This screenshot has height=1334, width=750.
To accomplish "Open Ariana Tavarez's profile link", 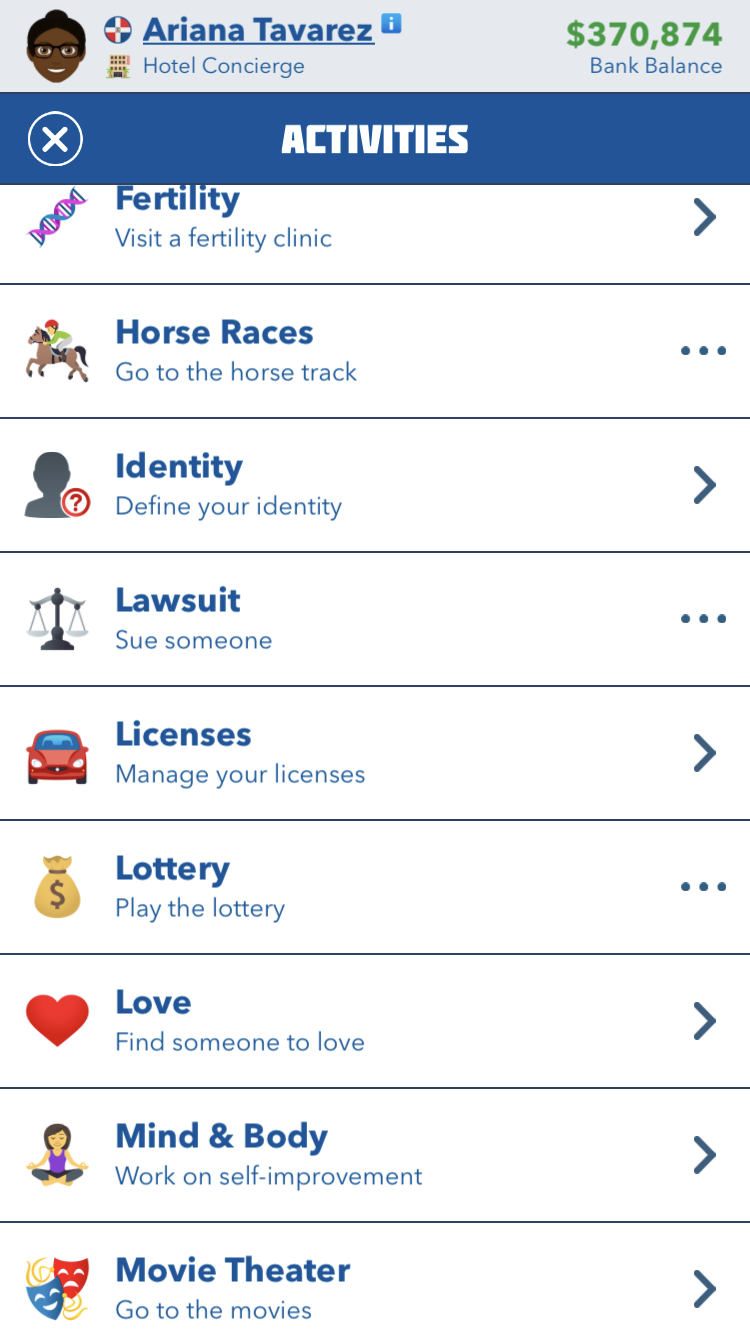I will [x=257, y=29].
